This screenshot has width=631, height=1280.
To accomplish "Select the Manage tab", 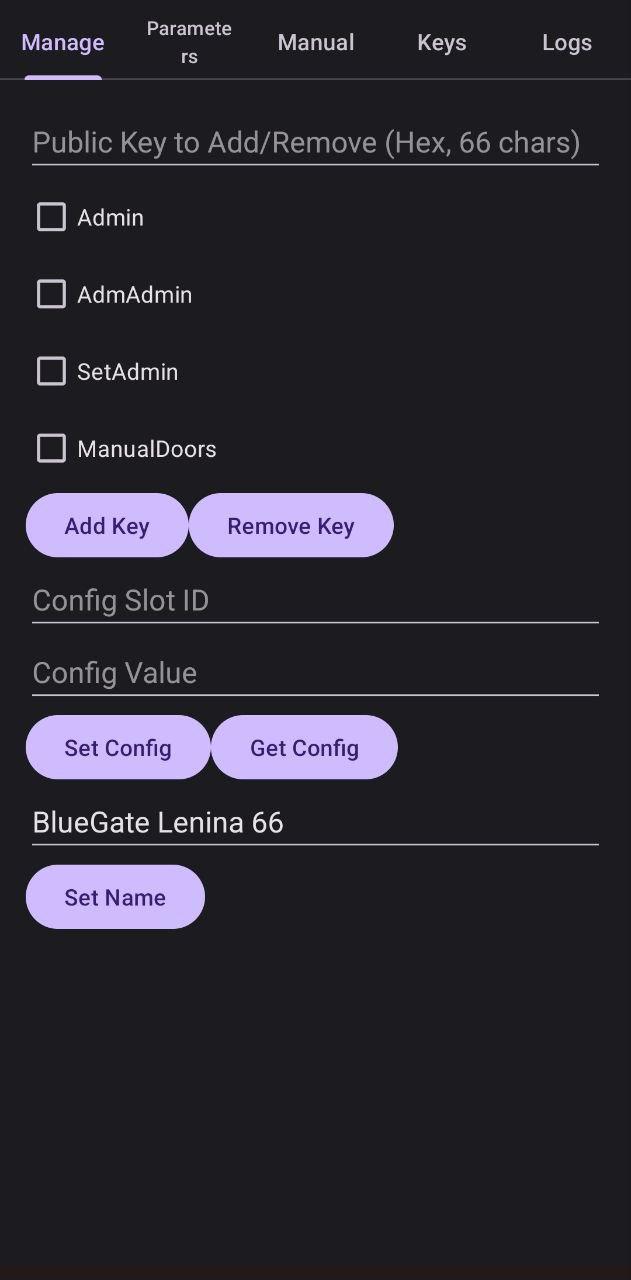I will pos(63,42).
